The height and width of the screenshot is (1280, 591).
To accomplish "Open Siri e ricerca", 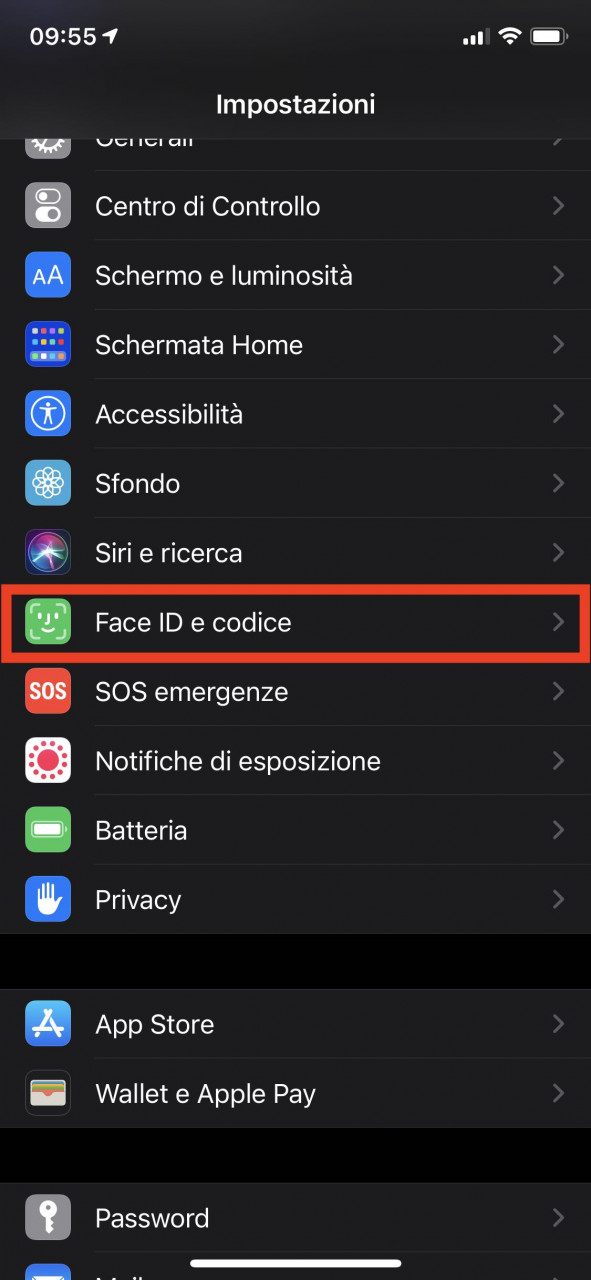I will tap(295, 553).
